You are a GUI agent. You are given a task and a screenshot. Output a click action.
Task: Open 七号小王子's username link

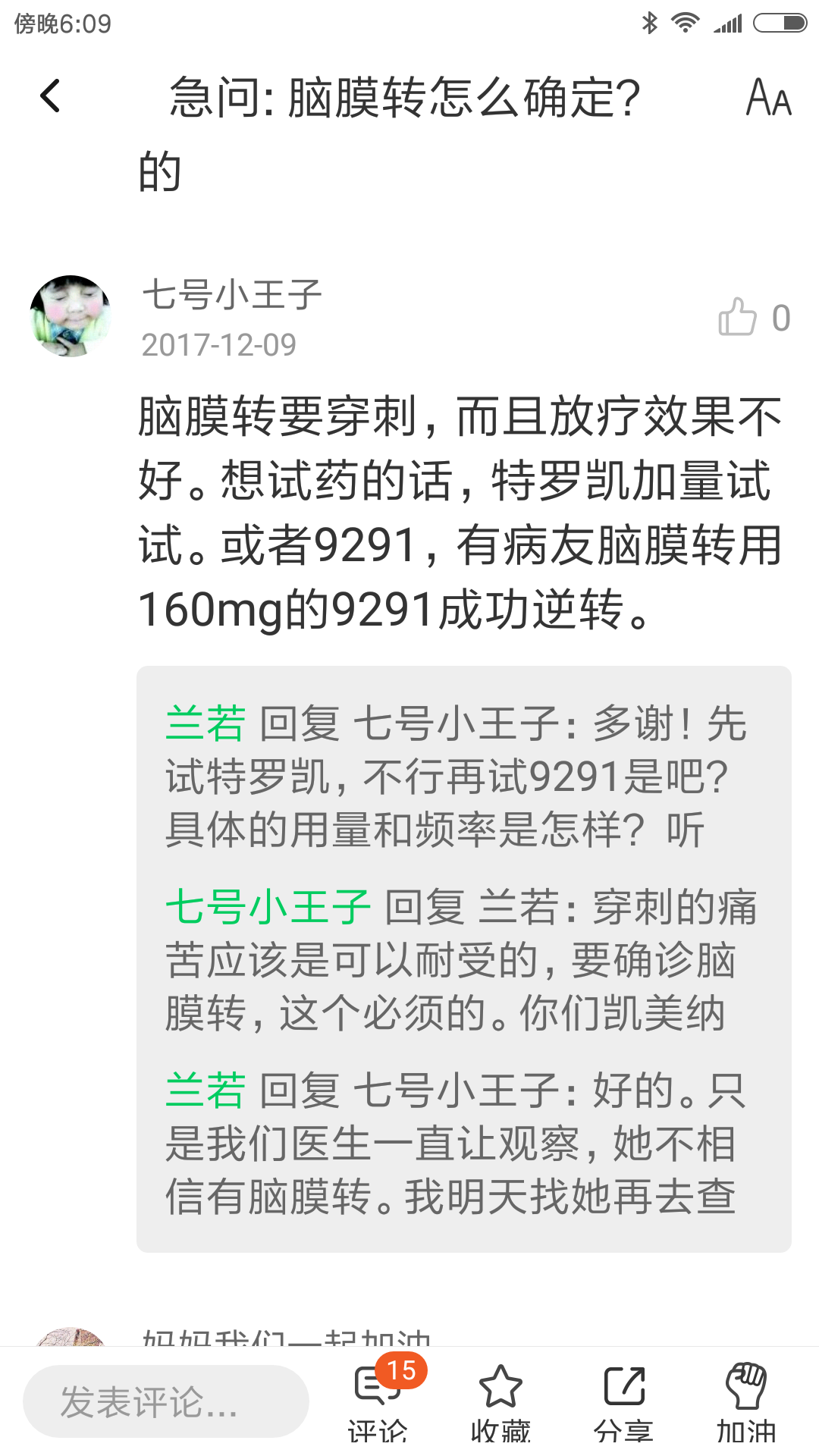232,294
